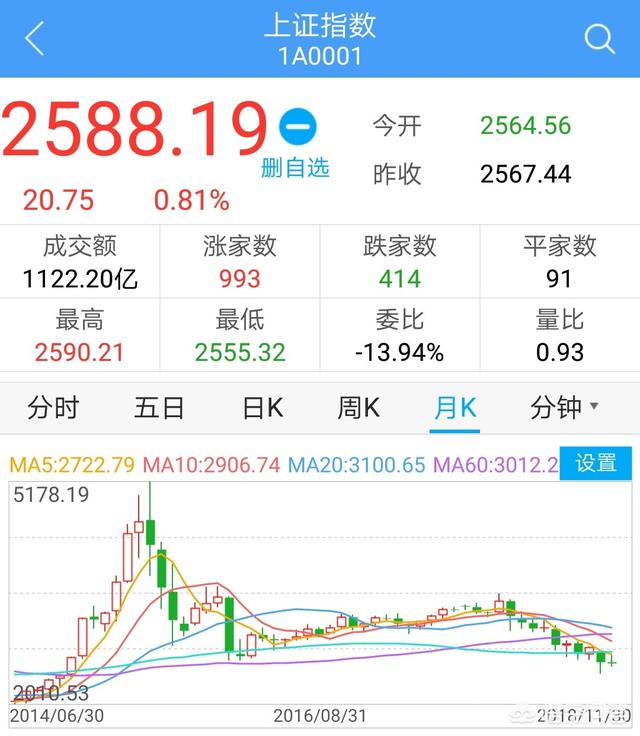This screenshot has width=640, height=736.
Task: Expand the 分钟 interval dropdown
Action: [x=564, y=408]
